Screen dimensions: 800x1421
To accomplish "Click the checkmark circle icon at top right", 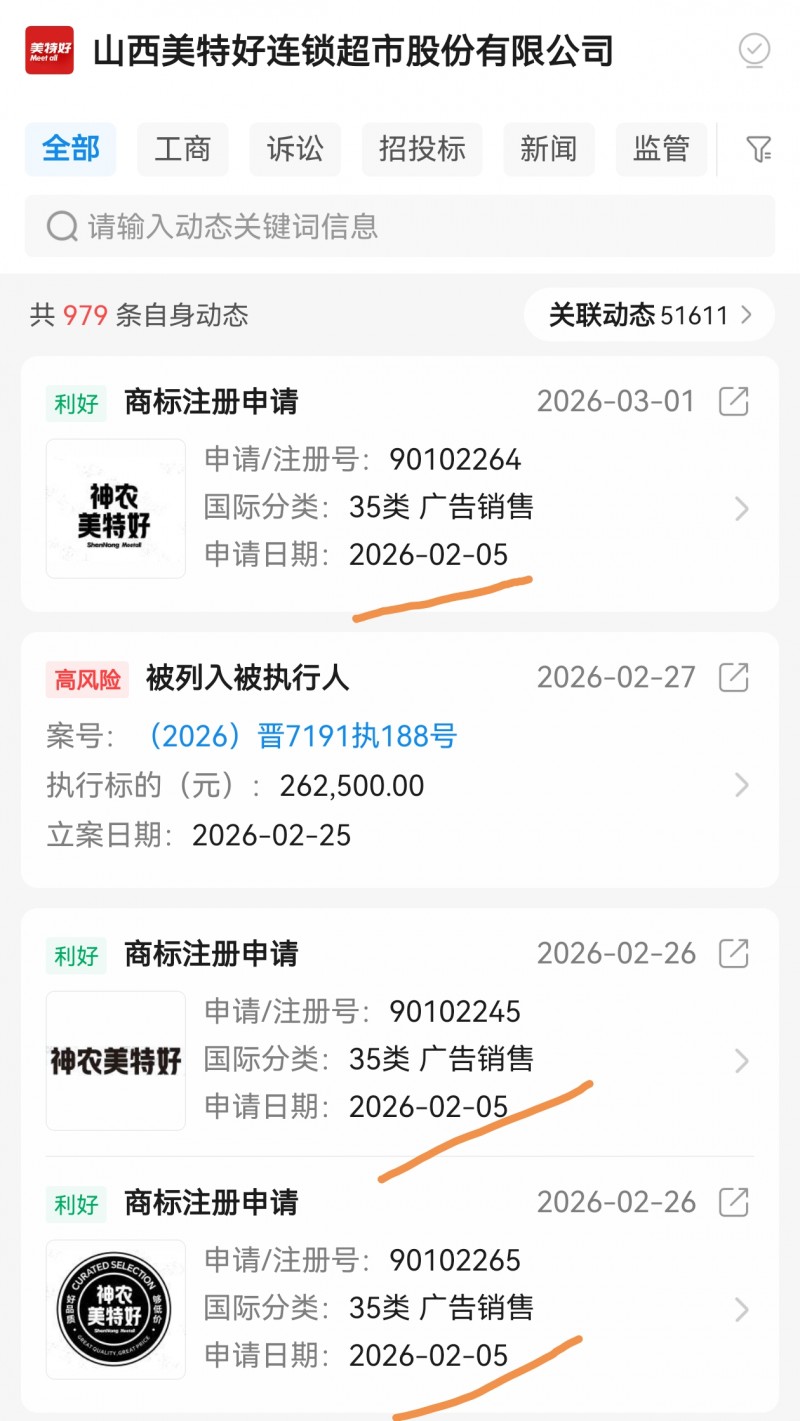I will [752, 48].
